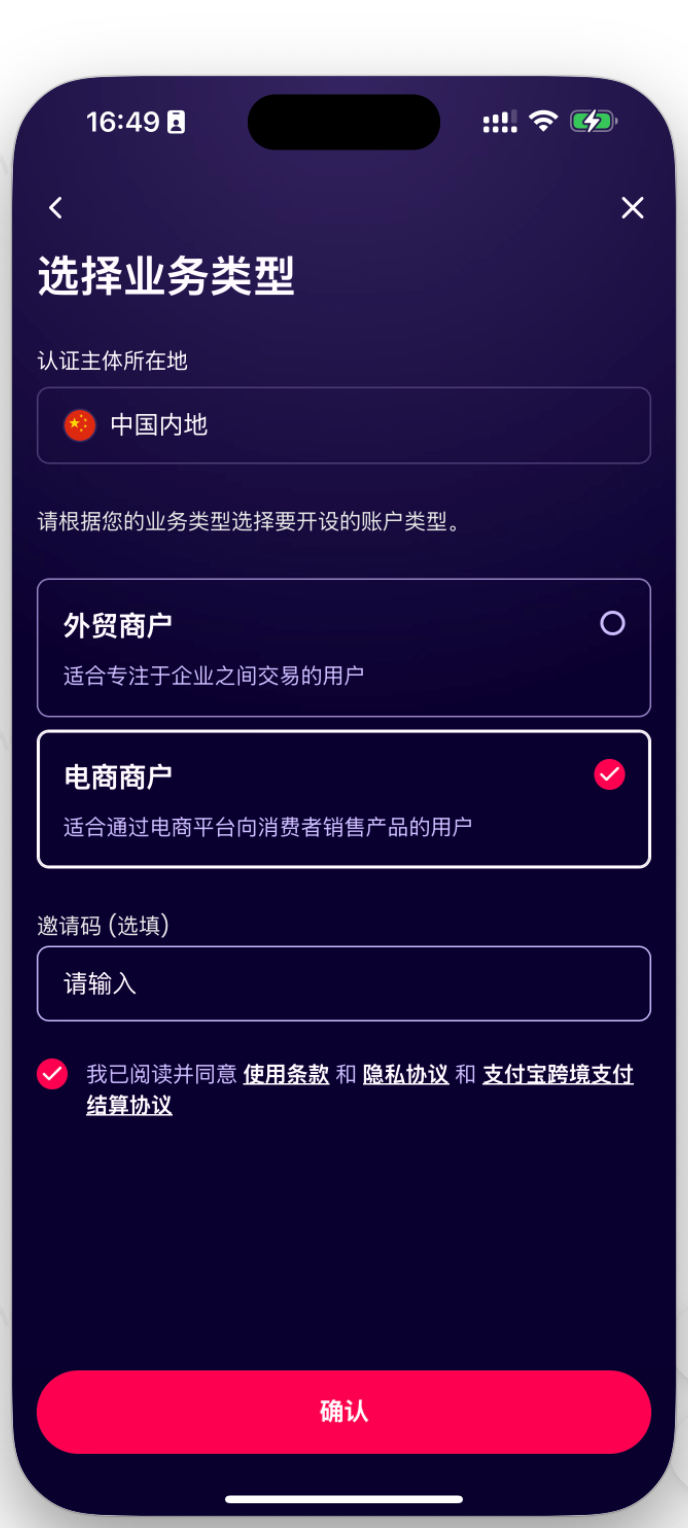Tap the 邀请码 input field

(343, 984)
